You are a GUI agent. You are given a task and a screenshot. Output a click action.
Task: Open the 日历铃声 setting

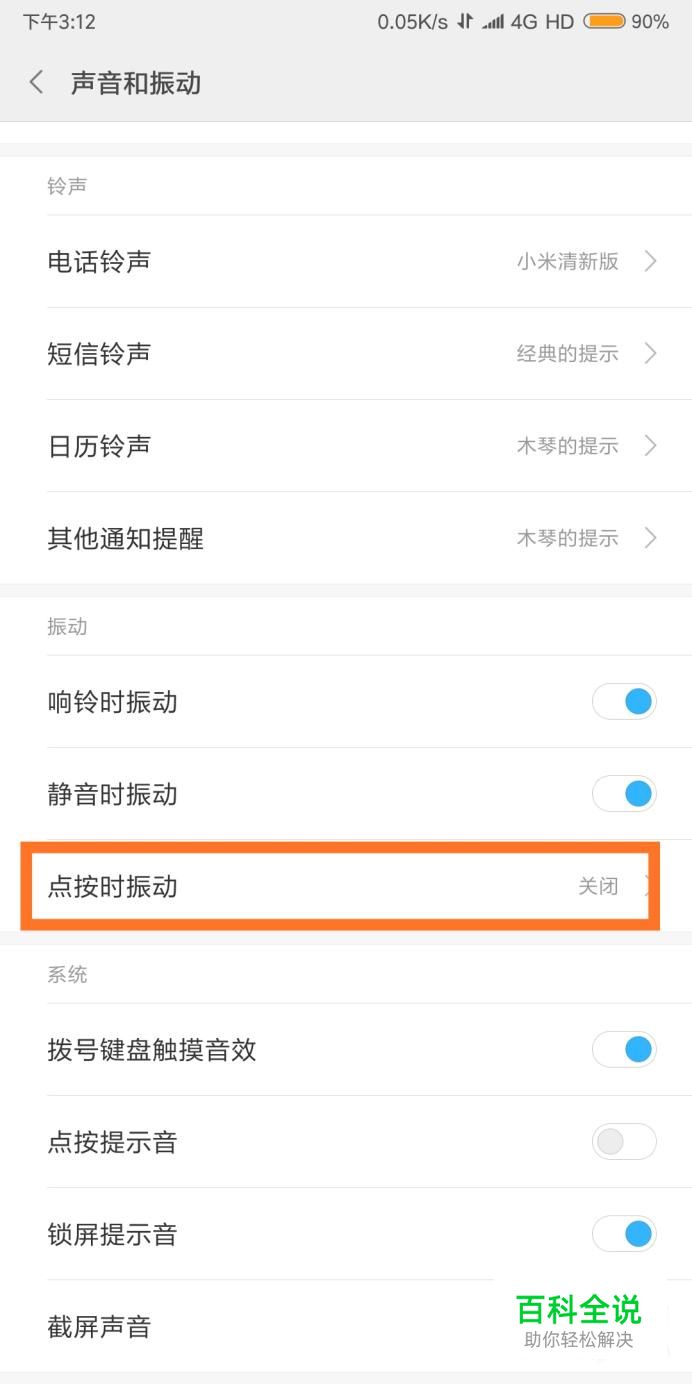346,446
